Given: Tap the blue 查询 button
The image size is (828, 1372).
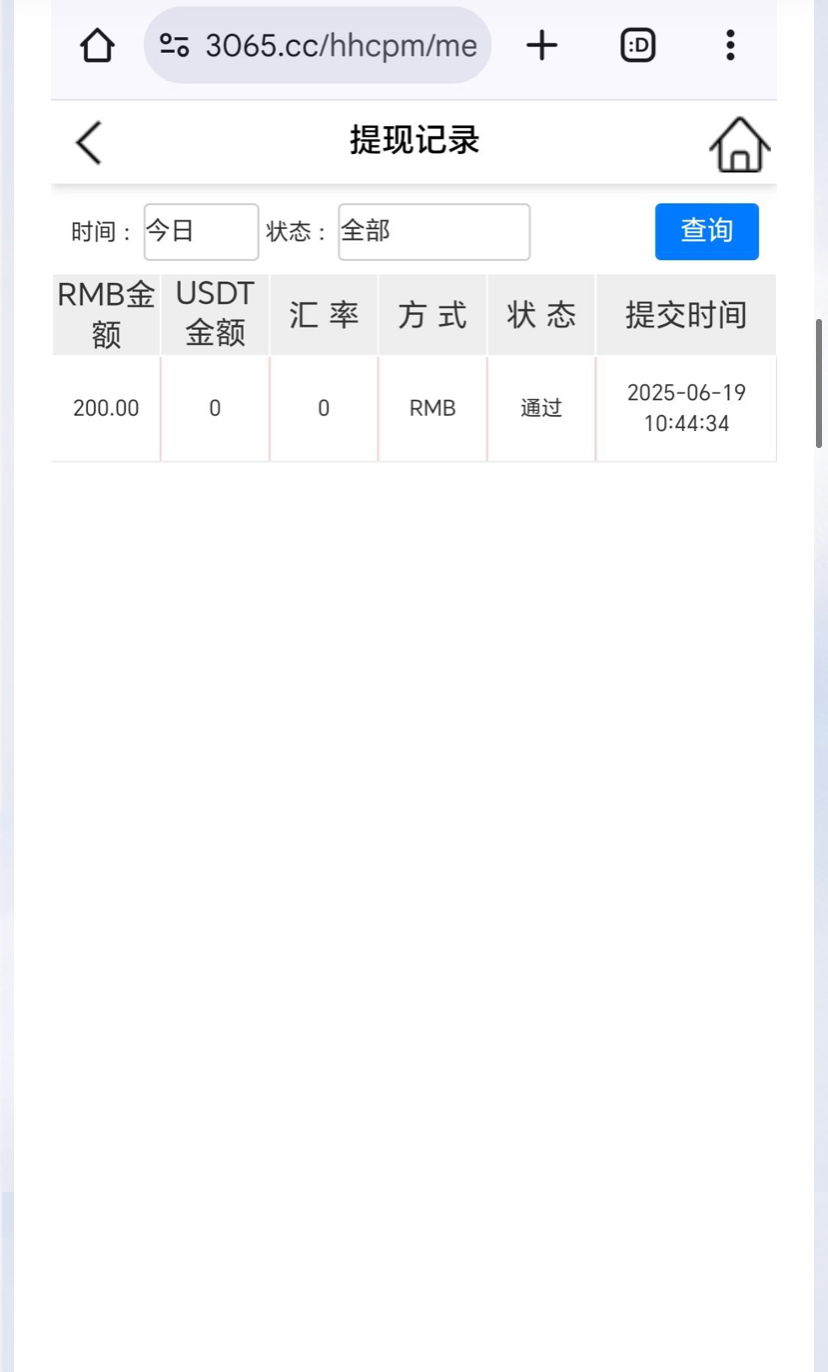Looking at the screenshot, I should 706,232.
